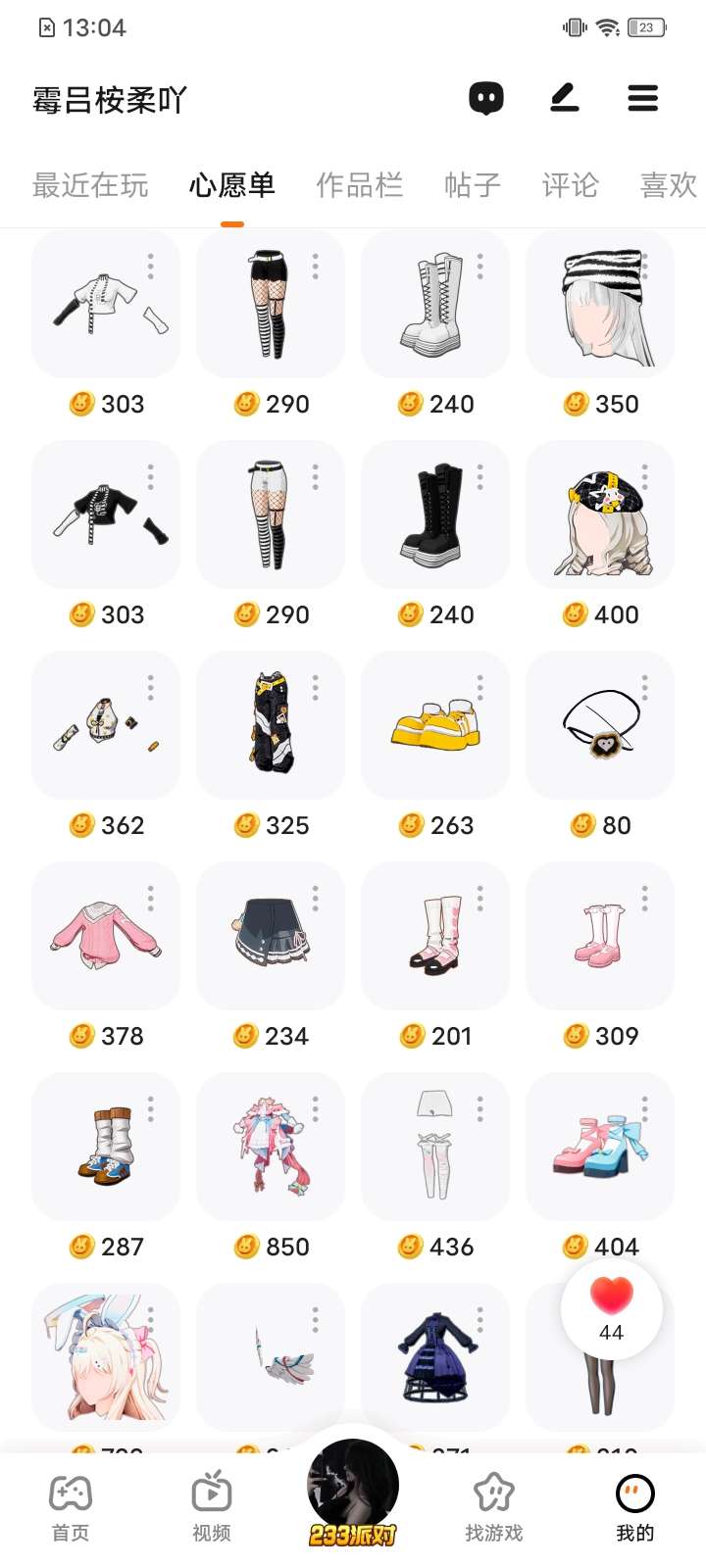Open the 我的 profile tab
This screenshot has width=706, height=1568.
pos(635,1507)
